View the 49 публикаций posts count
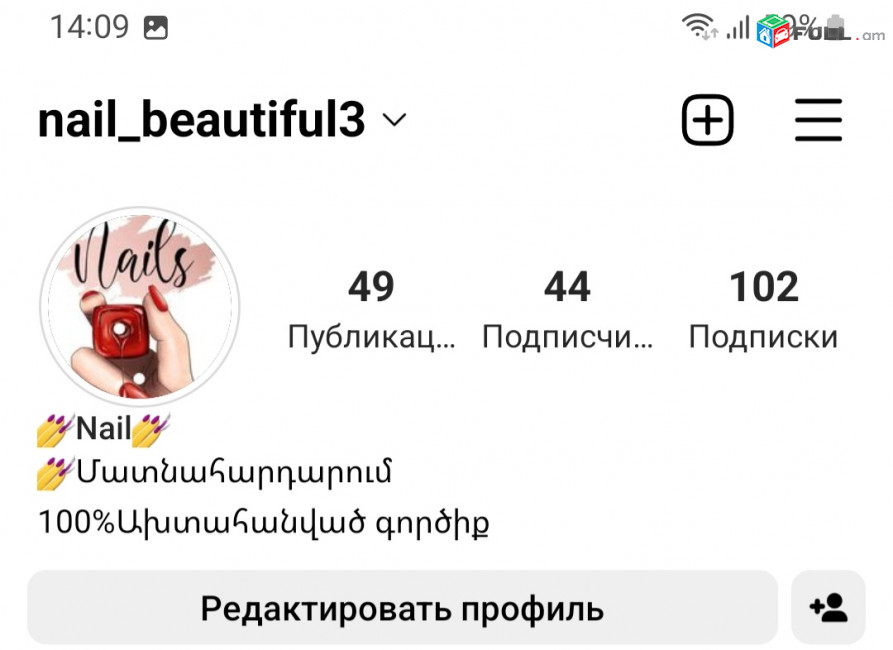Screen dimensions: 893x650 click(371, 310)
